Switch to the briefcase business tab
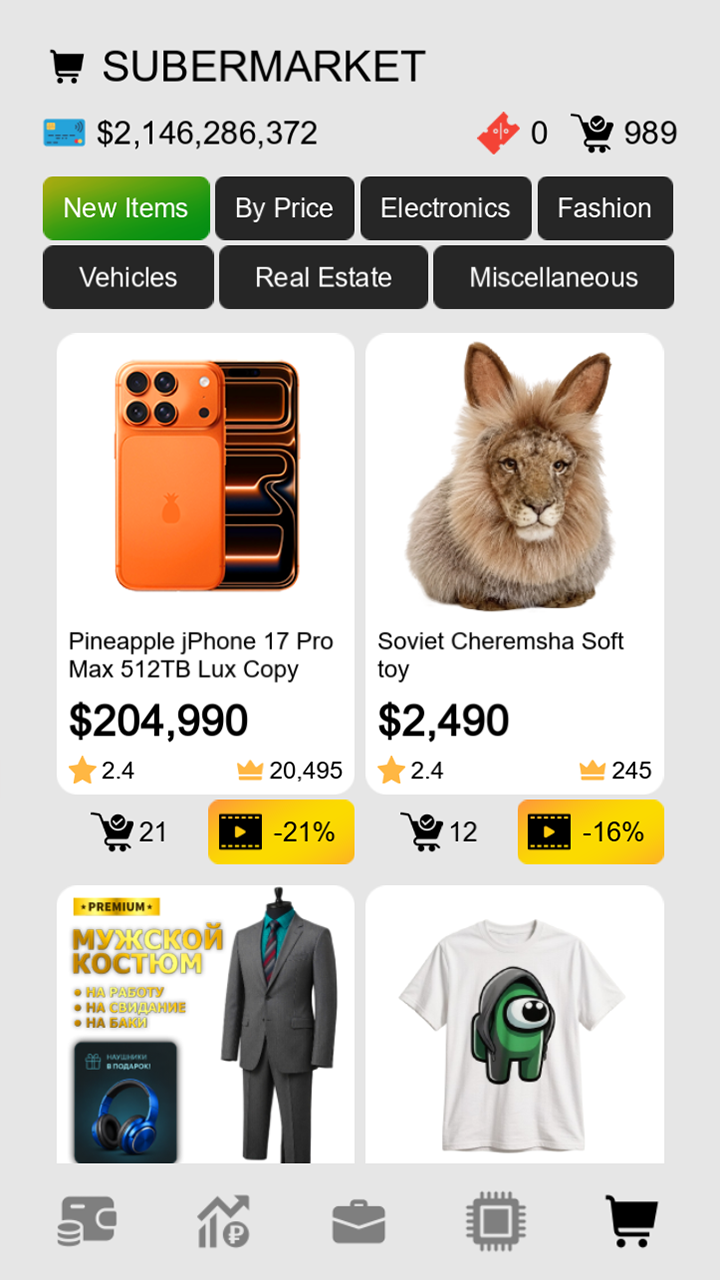 [359, 1222]
